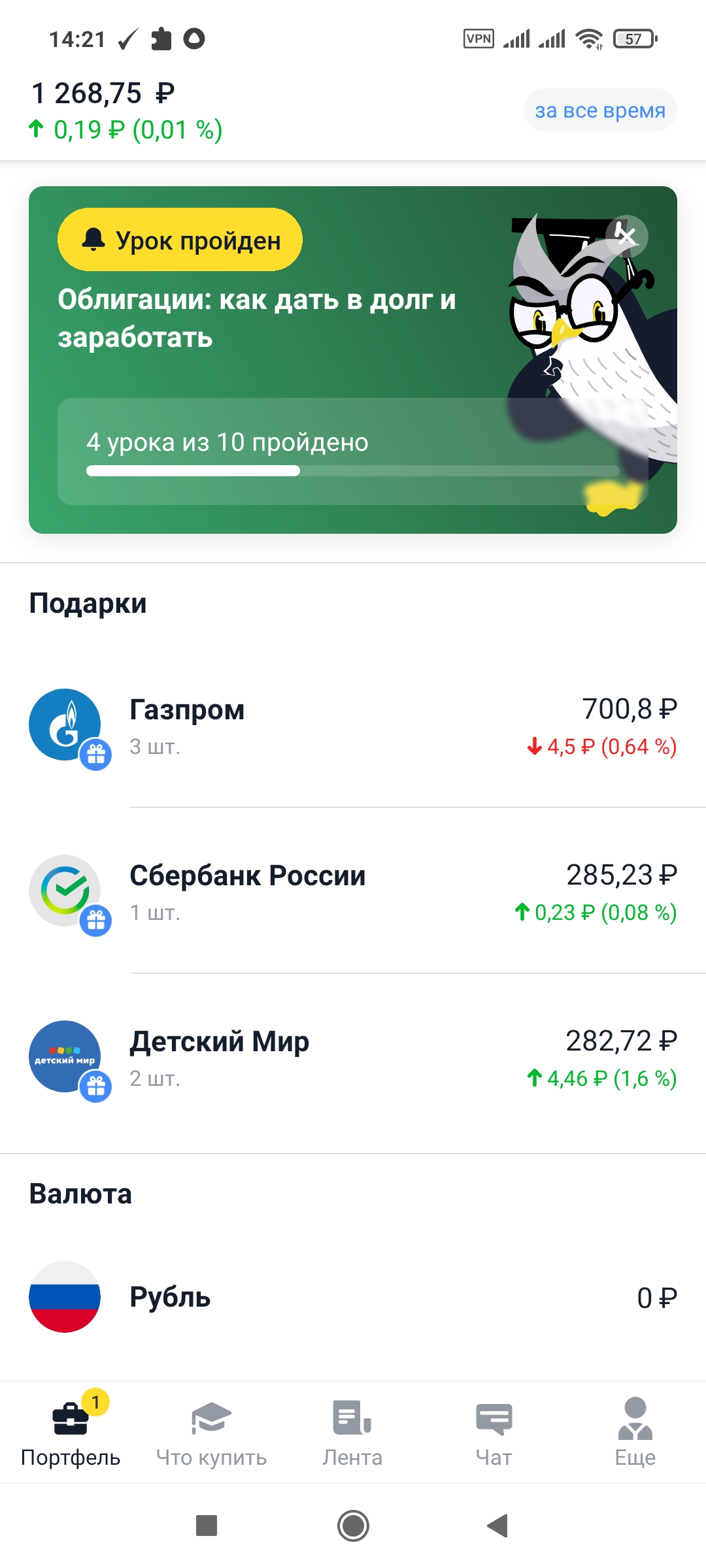The width and height of the screenshot is (706, 1568).
Task: Open the Сбербанк России stock row
Action: pos(353,892)
